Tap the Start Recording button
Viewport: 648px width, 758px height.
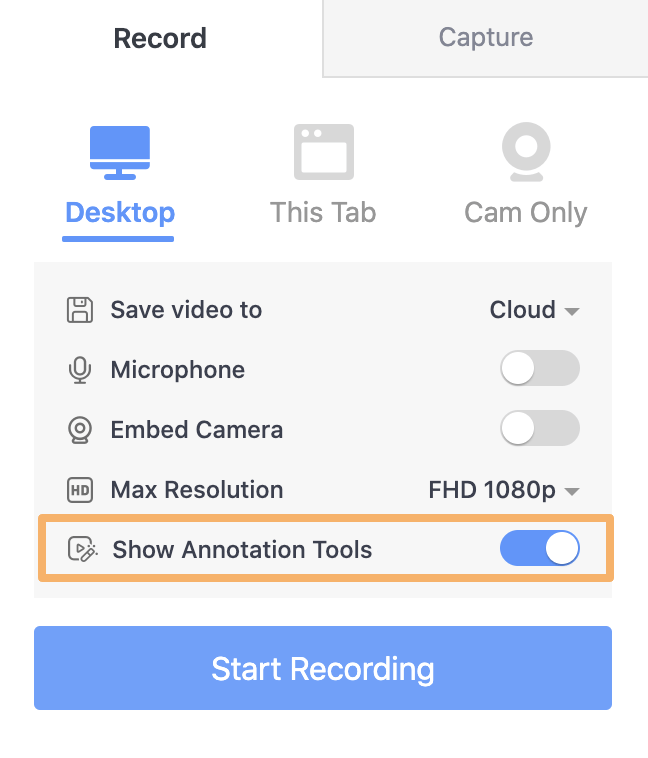coord(322,668)
